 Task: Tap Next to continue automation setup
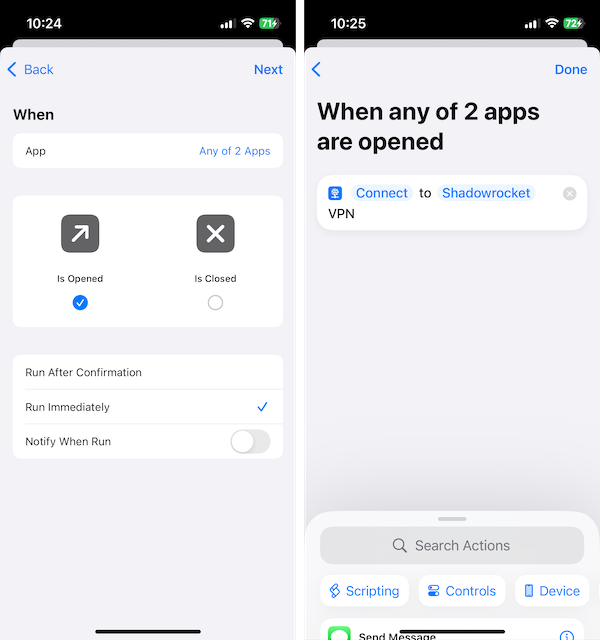click(268, 69)
